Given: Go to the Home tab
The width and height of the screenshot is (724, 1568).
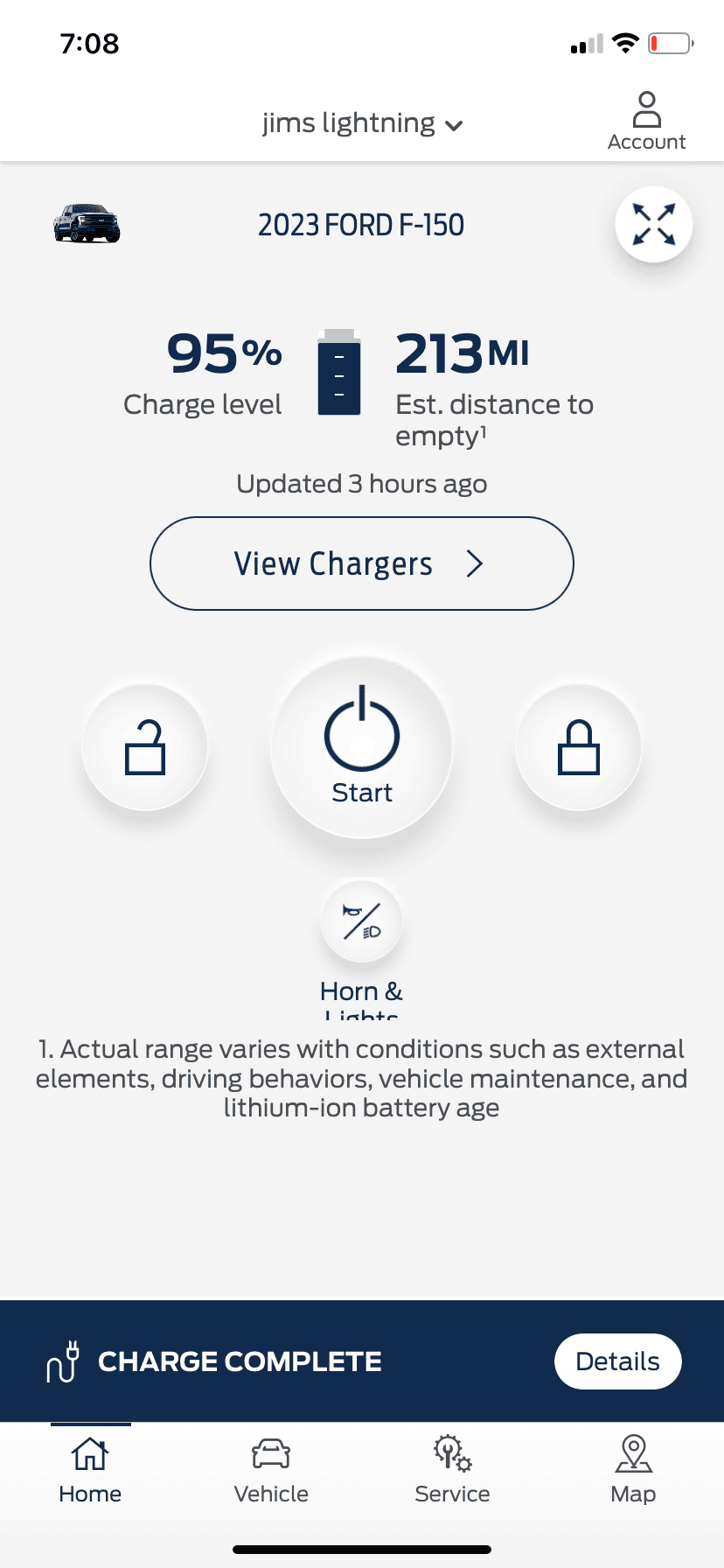Looking at the screenshot, I should coord(90,1470).
